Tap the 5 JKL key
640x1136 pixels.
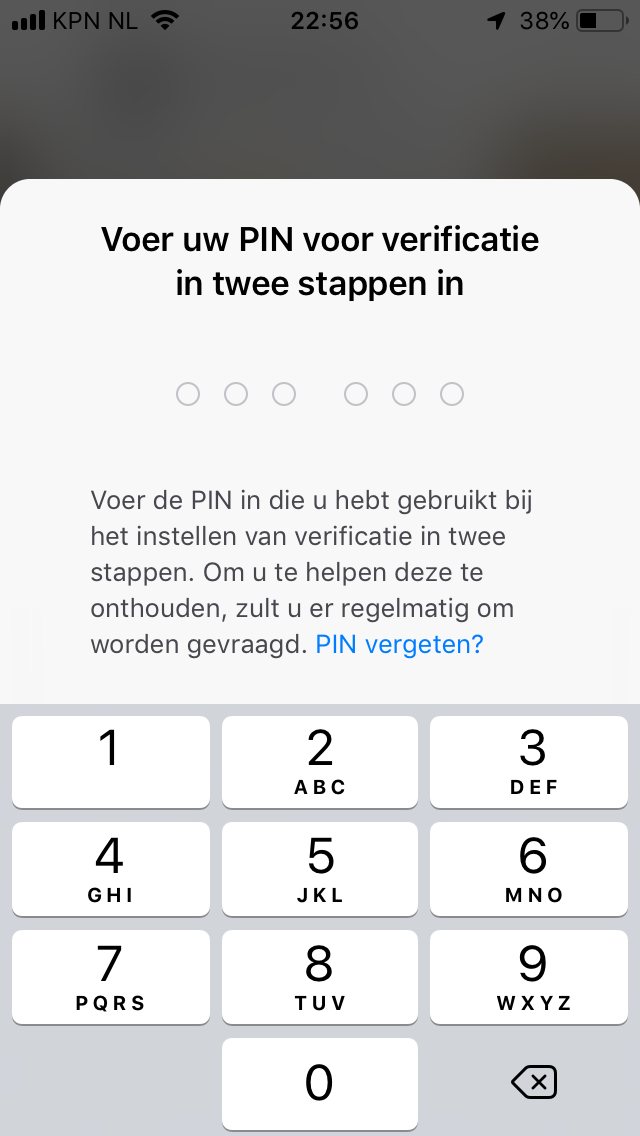(320, 869)
